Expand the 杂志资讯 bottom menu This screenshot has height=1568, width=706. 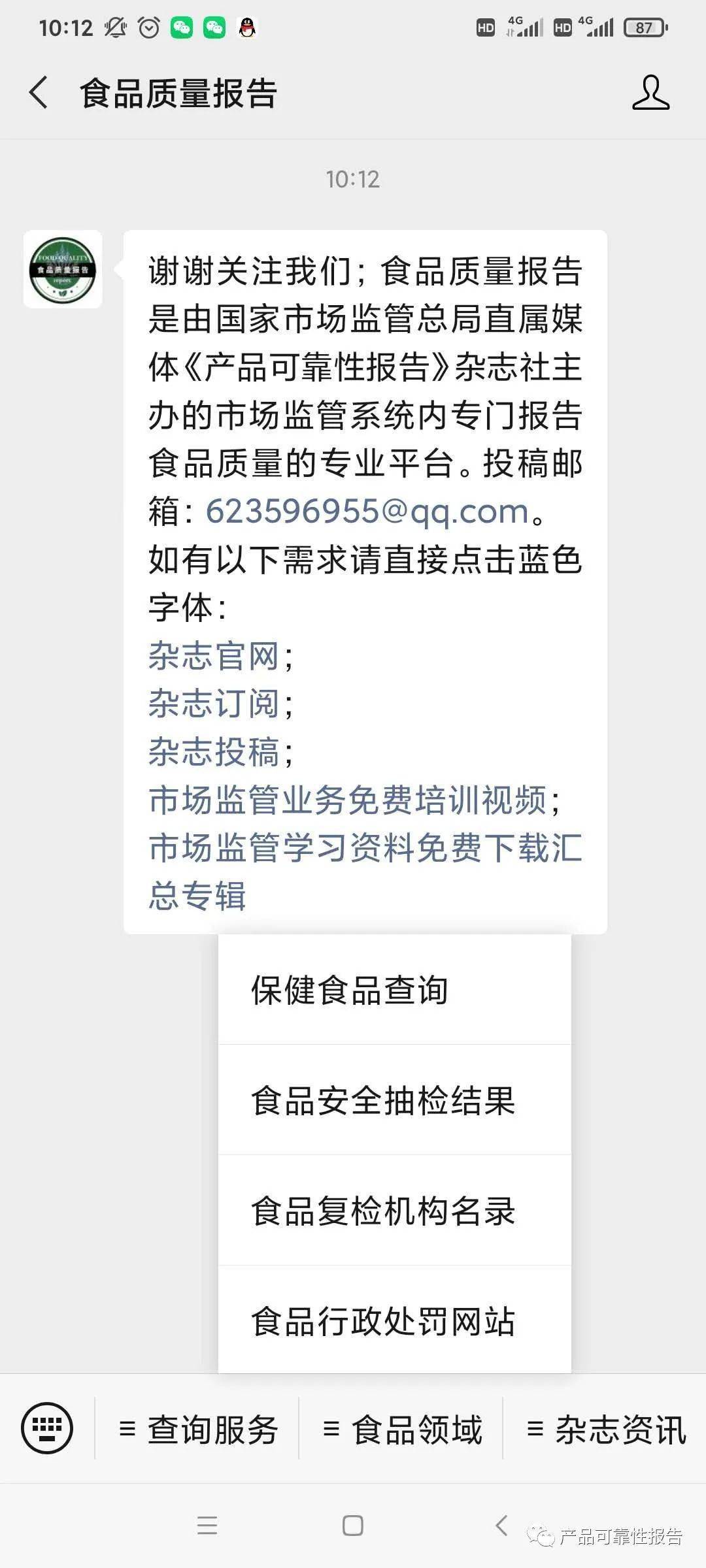pos(605,1429)
